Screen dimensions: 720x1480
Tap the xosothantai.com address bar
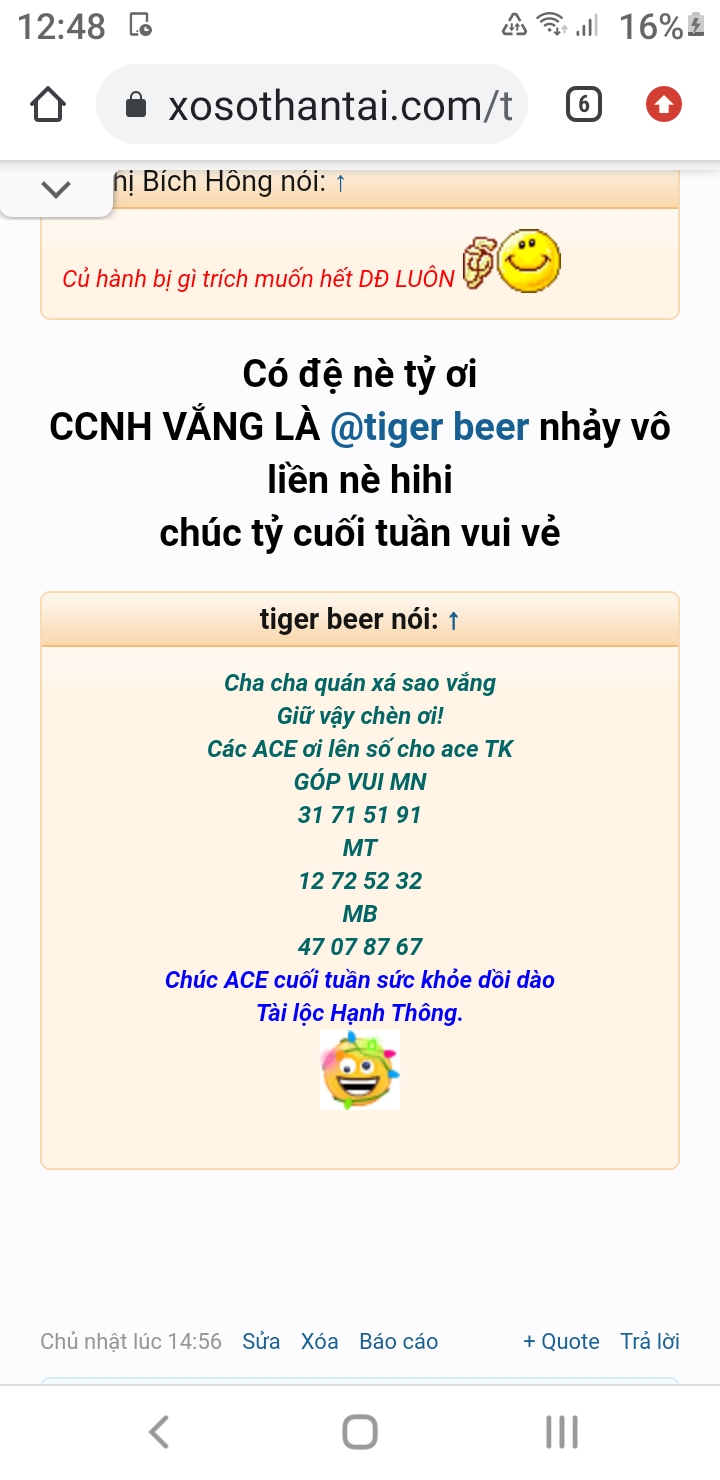pos(320,105)
